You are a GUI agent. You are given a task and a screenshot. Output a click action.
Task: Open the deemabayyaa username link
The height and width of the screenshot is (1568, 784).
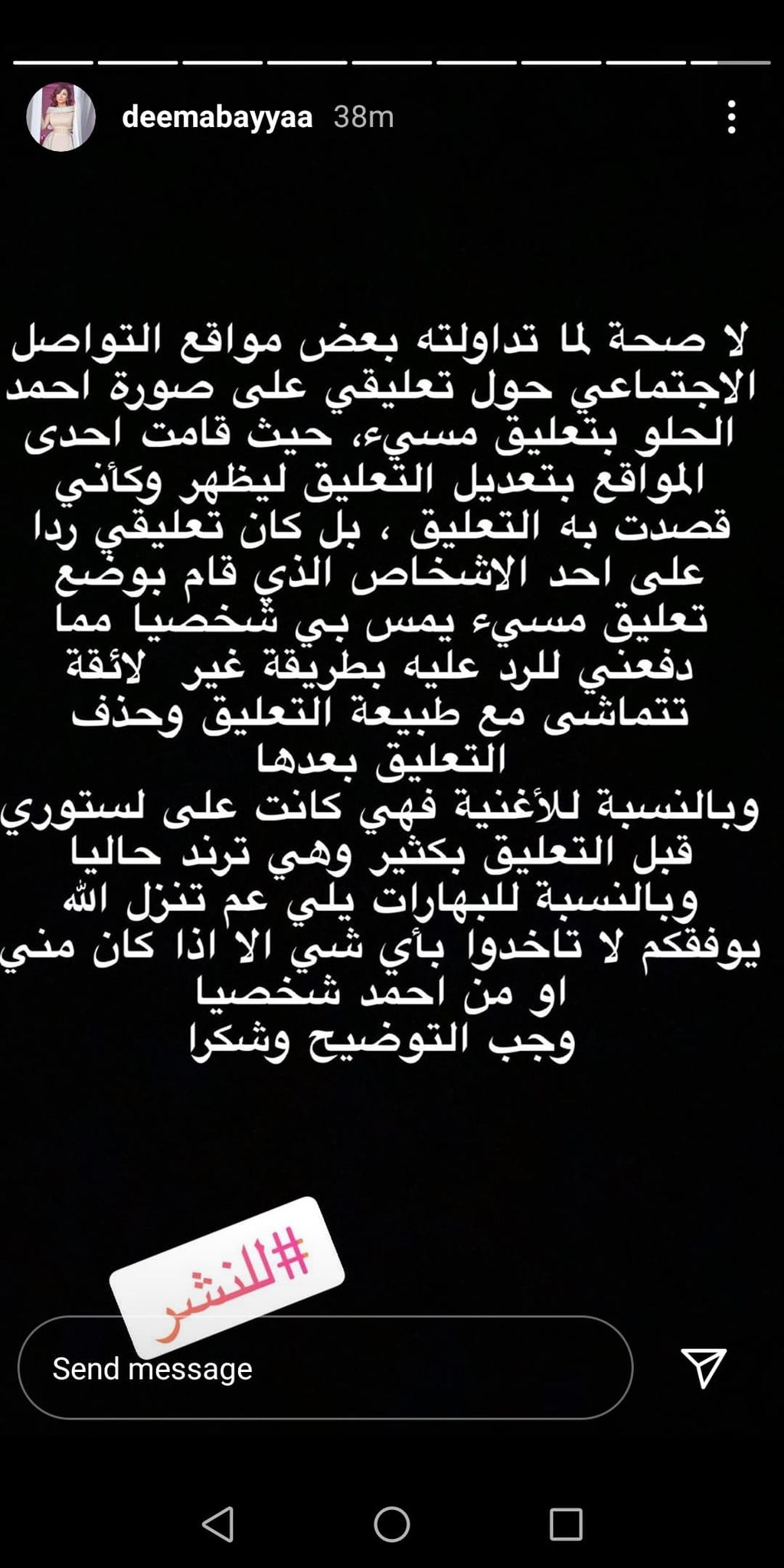click(x=217, y=117)
